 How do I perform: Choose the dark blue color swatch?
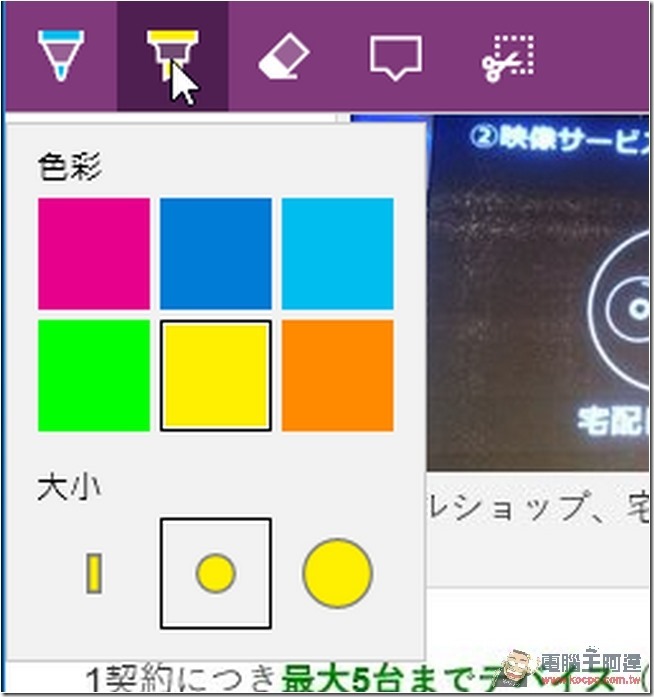216,254
